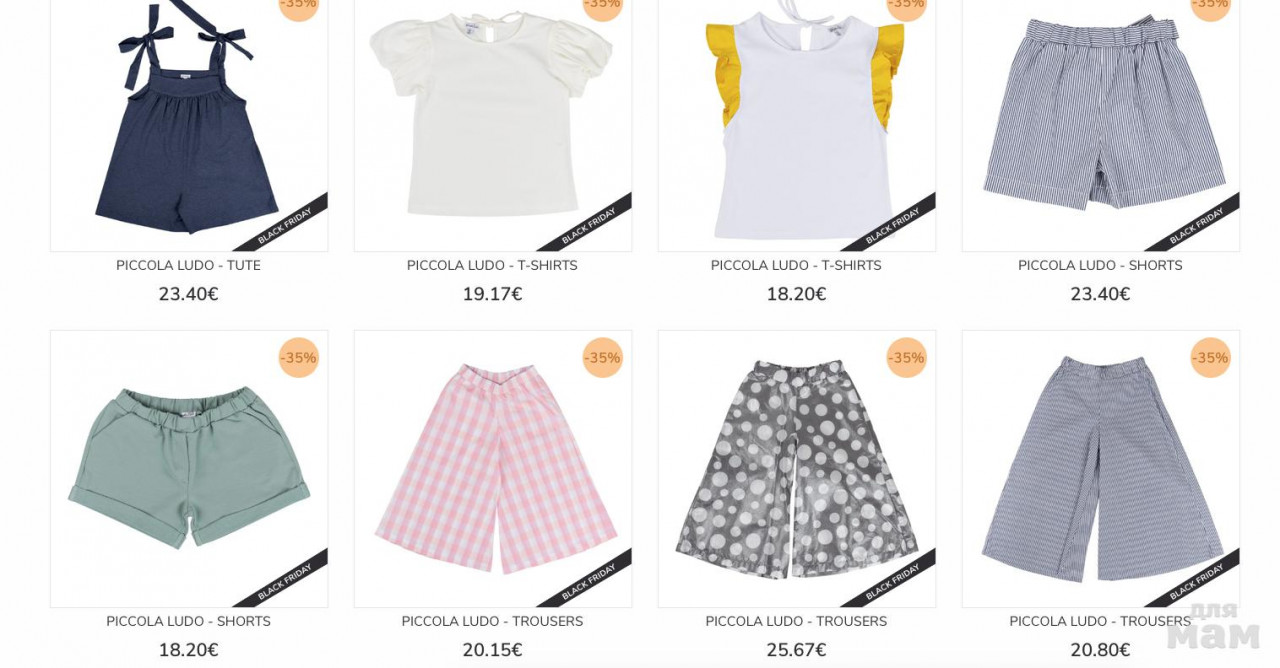Open the white puff-sleeve T-shirt priced 19.17€
1280x668 pixels.
pos(492,125)
